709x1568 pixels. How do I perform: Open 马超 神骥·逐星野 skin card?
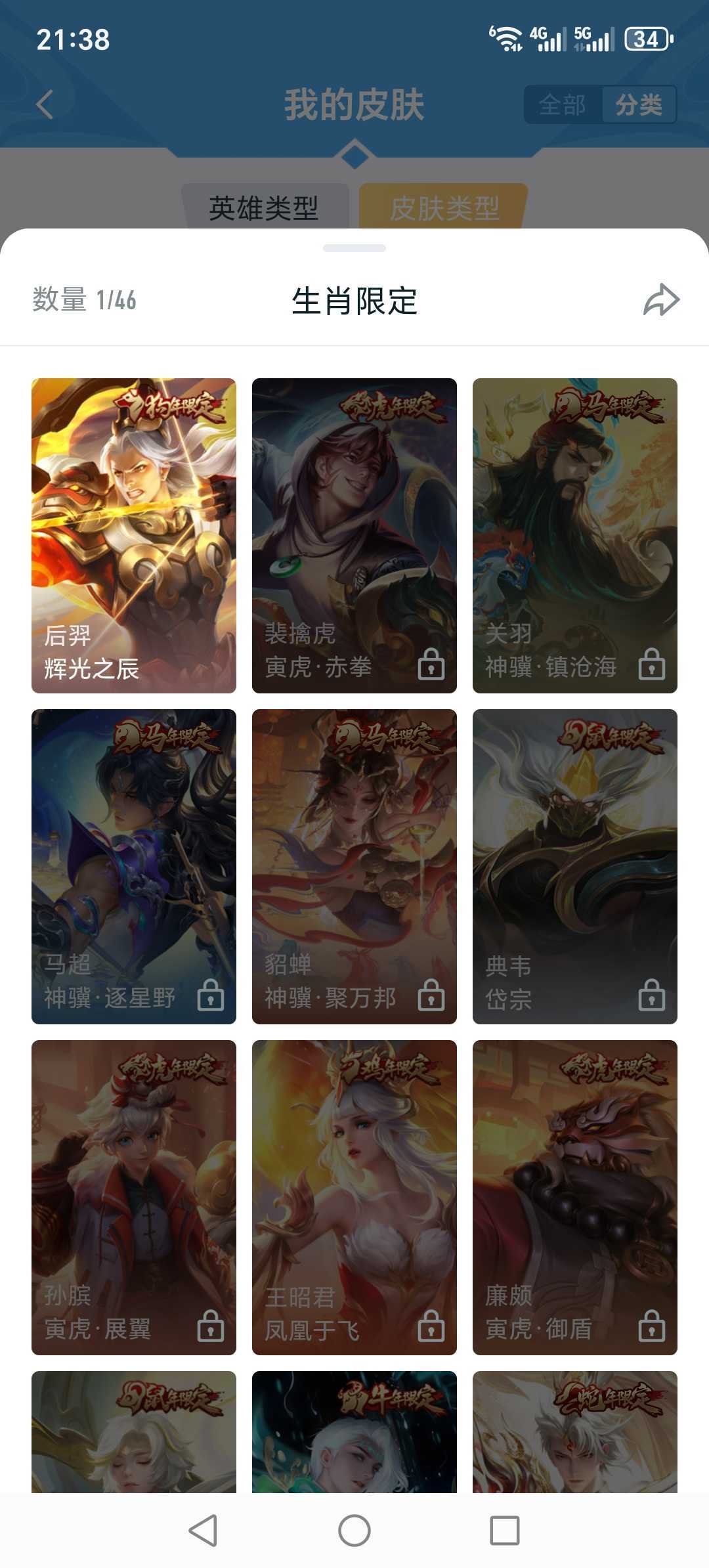[134, 866]
